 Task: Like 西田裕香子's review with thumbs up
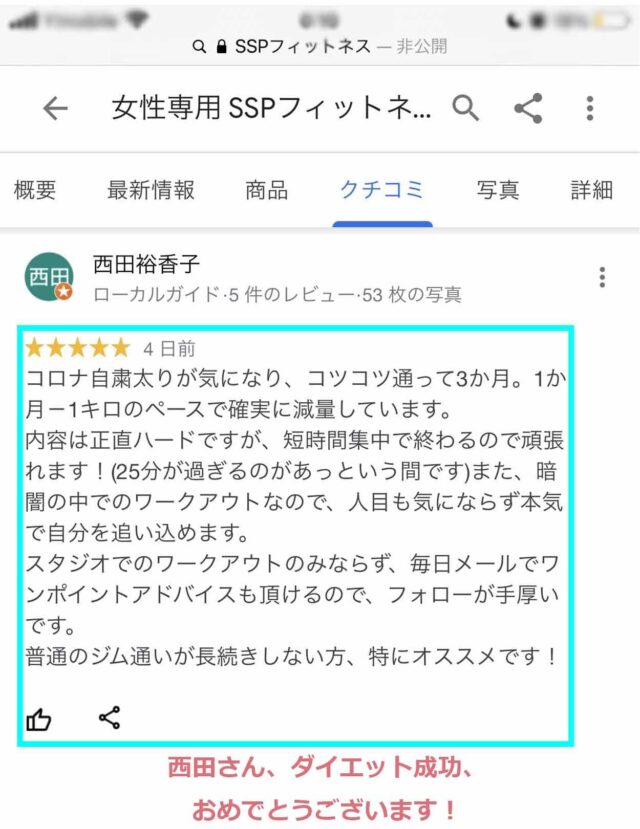39,718
